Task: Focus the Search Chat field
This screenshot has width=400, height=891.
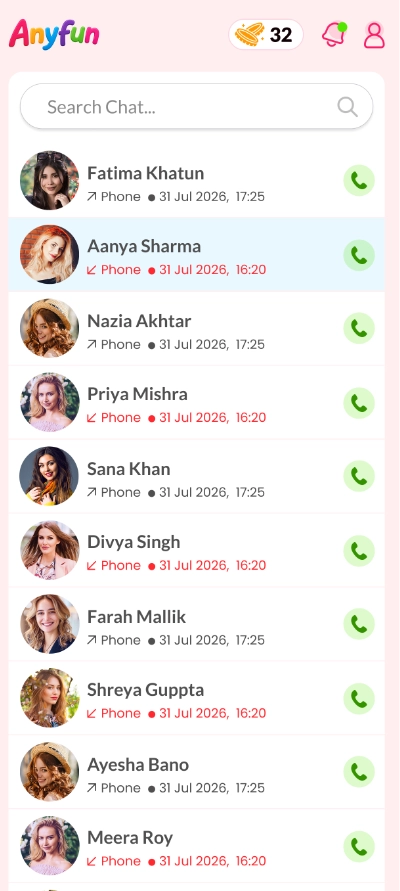Action: (197, 106)
